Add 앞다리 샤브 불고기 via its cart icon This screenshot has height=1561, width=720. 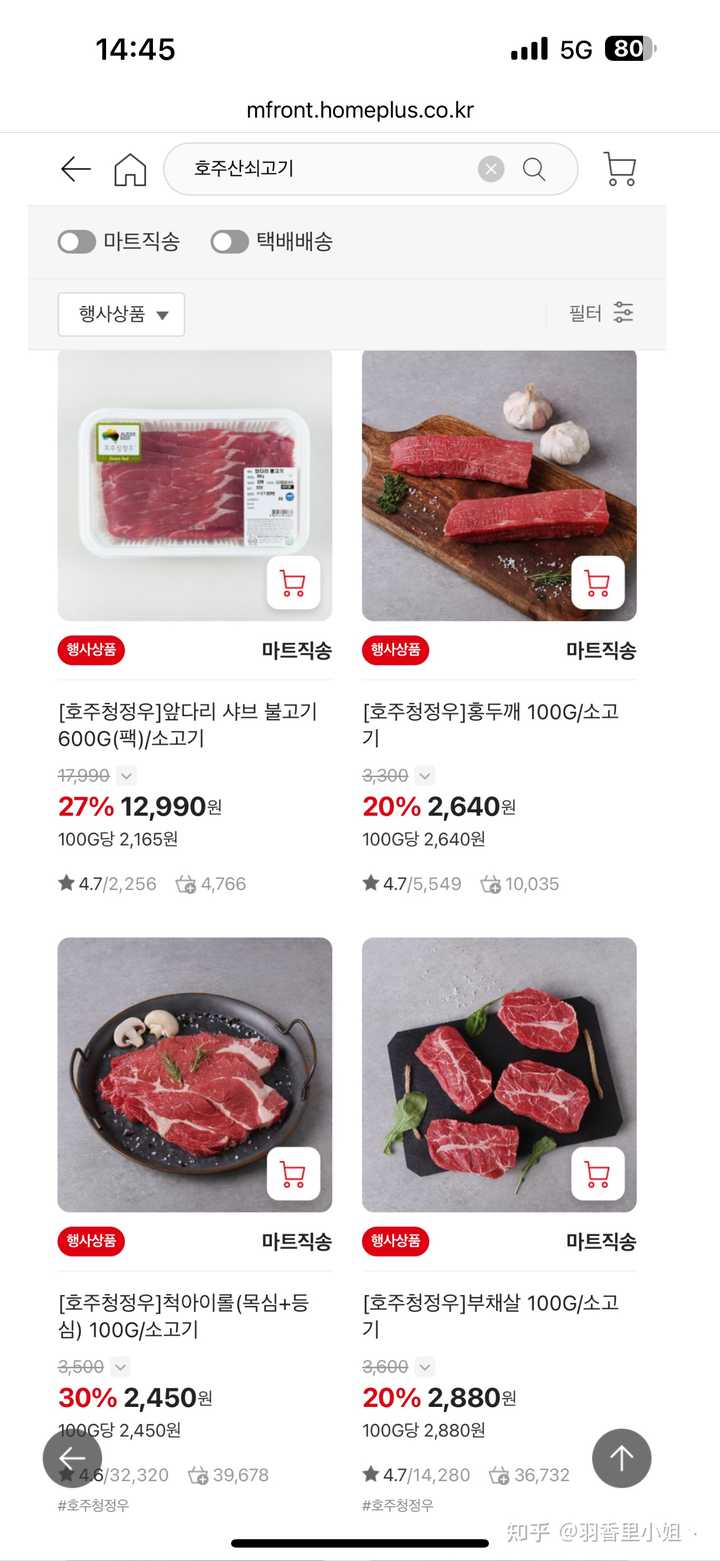[292, 581]
